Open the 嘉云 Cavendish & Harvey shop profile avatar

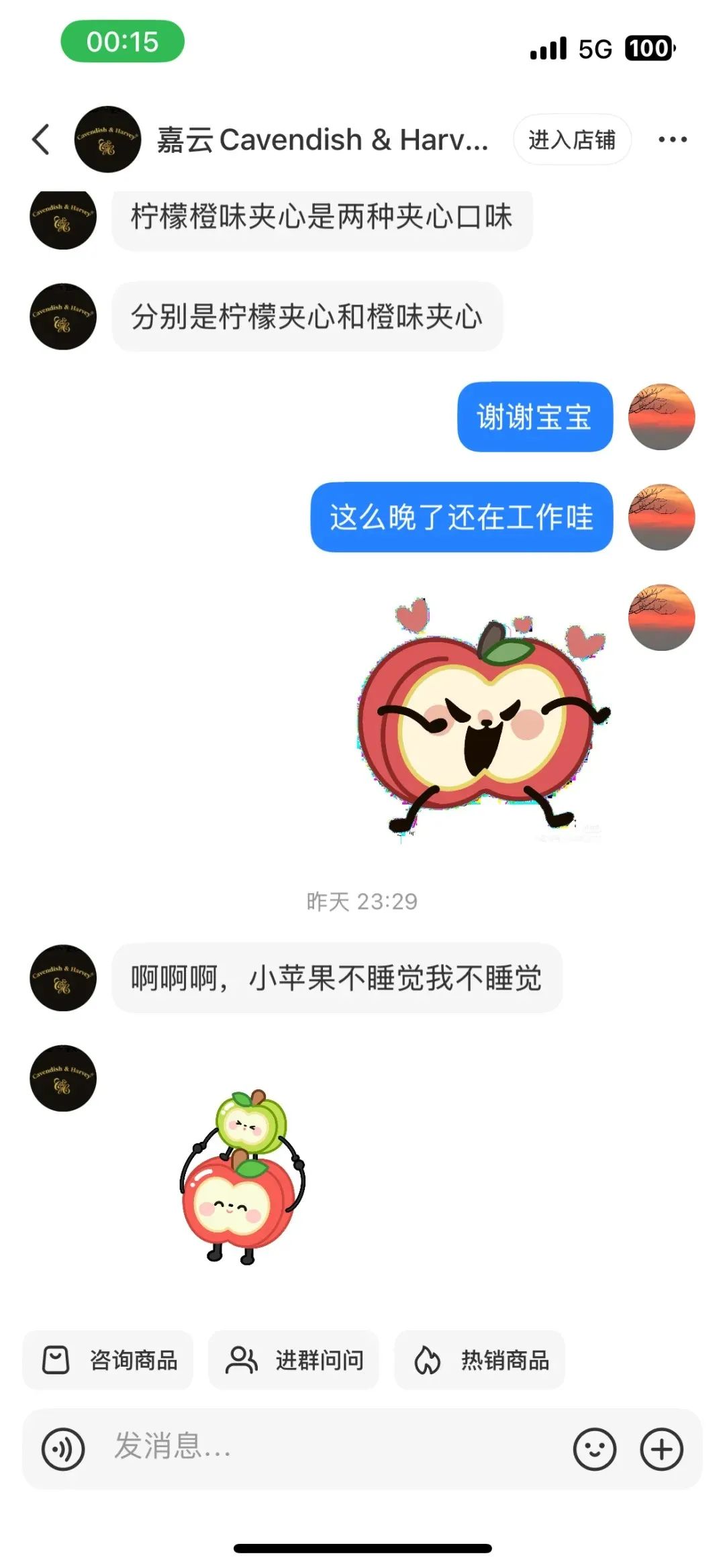coord(107,140)
